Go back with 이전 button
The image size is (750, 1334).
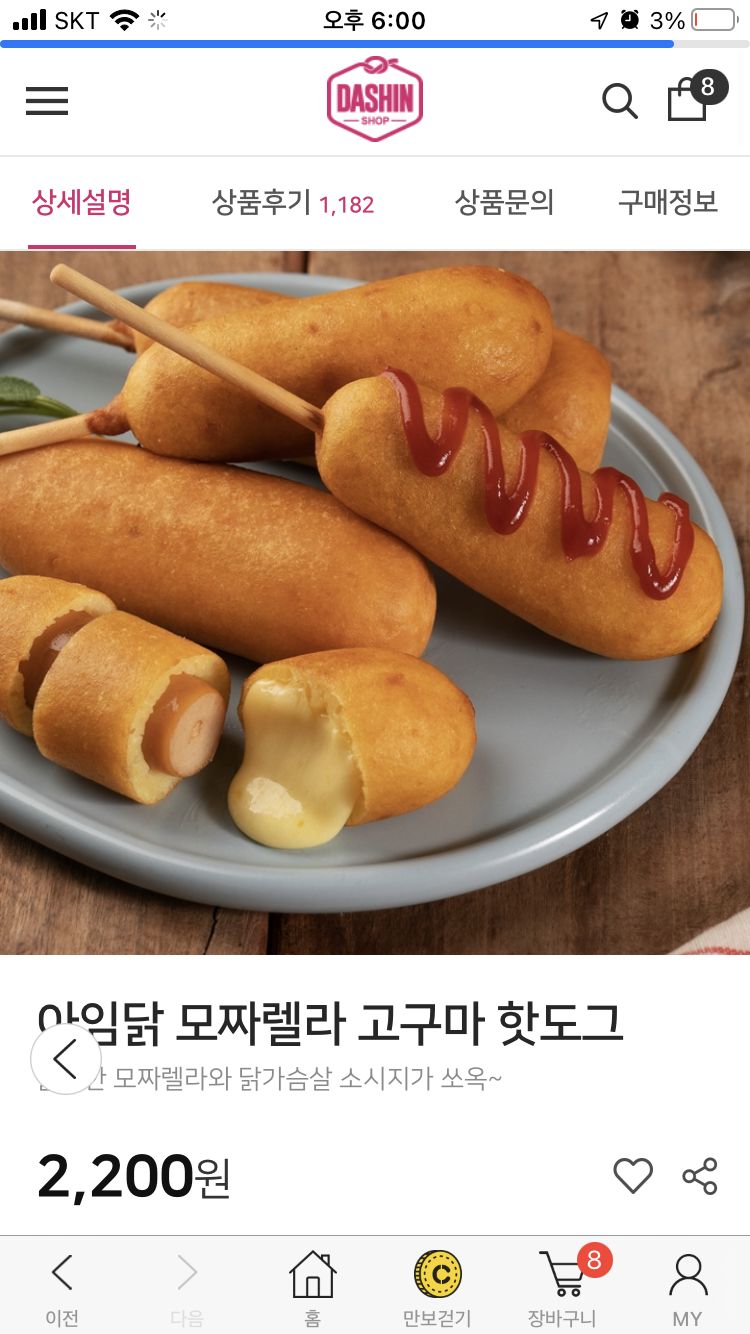pyautogui.click(x=62, y=1287)
